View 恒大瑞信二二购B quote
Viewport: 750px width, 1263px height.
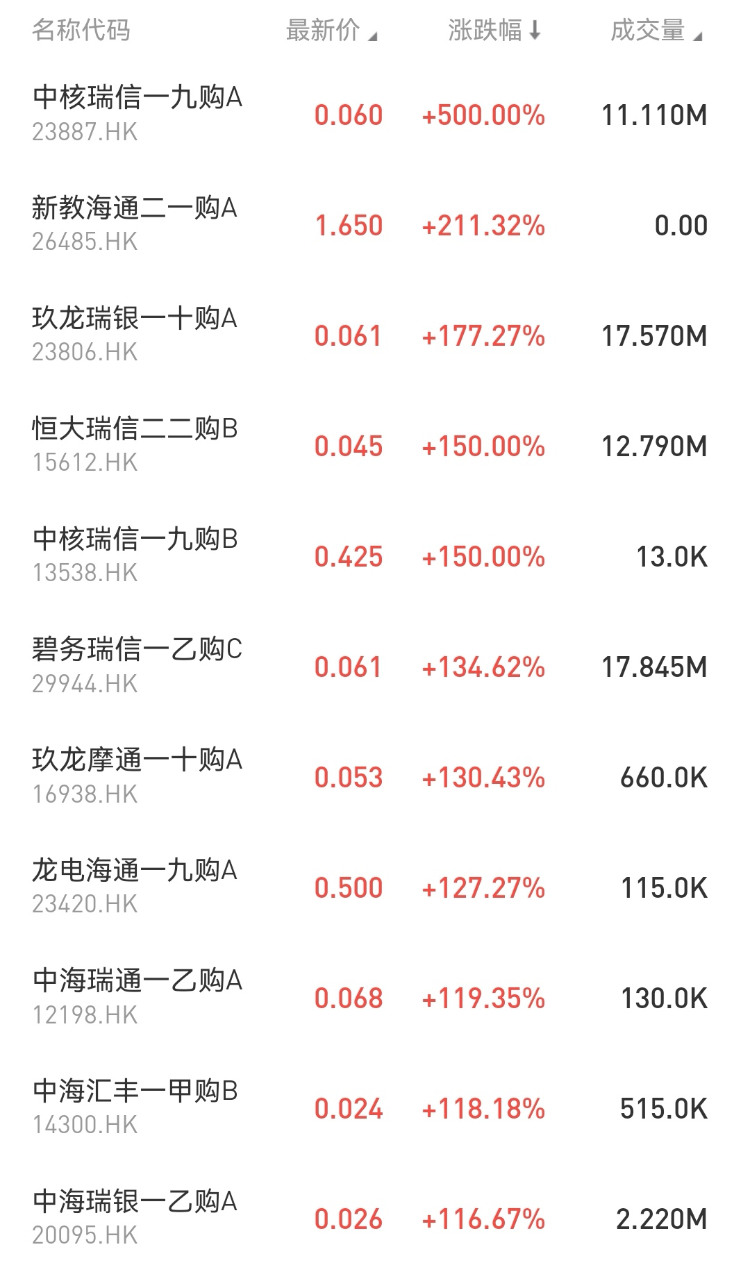[x=375, y=445]
